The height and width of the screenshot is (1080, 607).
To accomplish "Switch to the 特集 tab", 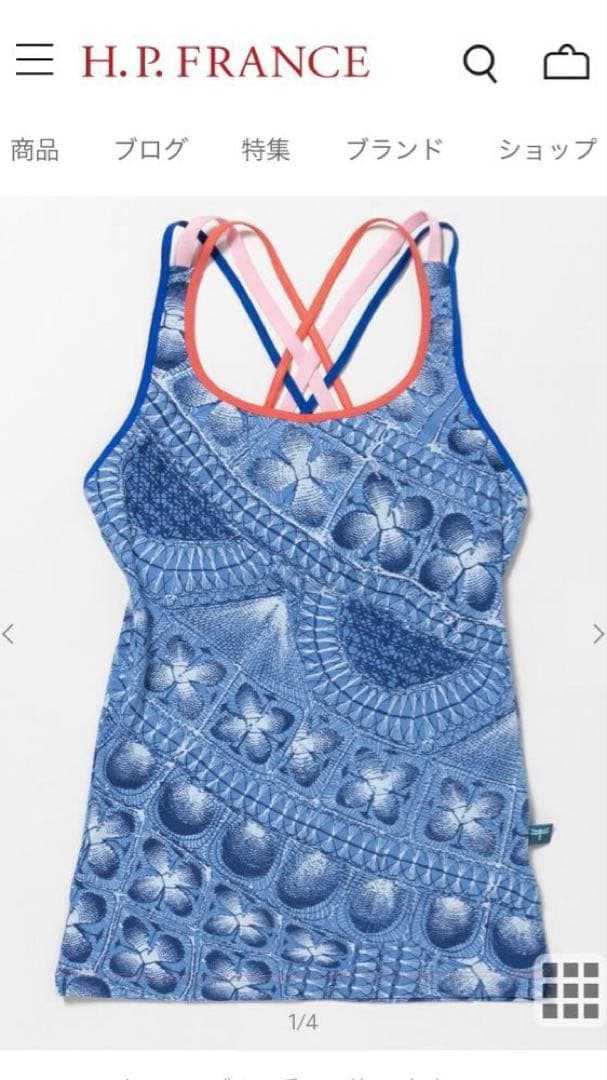I will 266,150.
